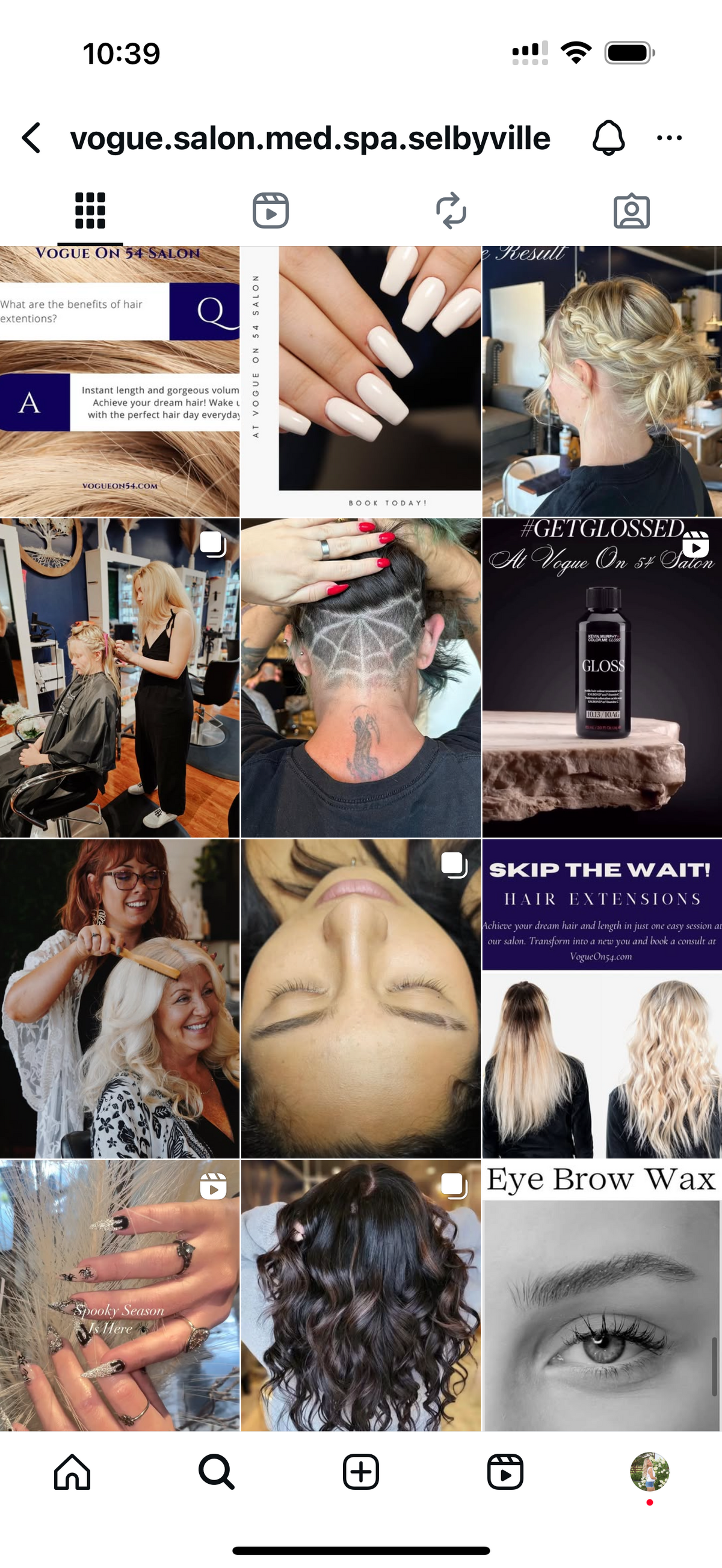
Task: Open the notifications bell for this profile
Action: pos(608,138)
